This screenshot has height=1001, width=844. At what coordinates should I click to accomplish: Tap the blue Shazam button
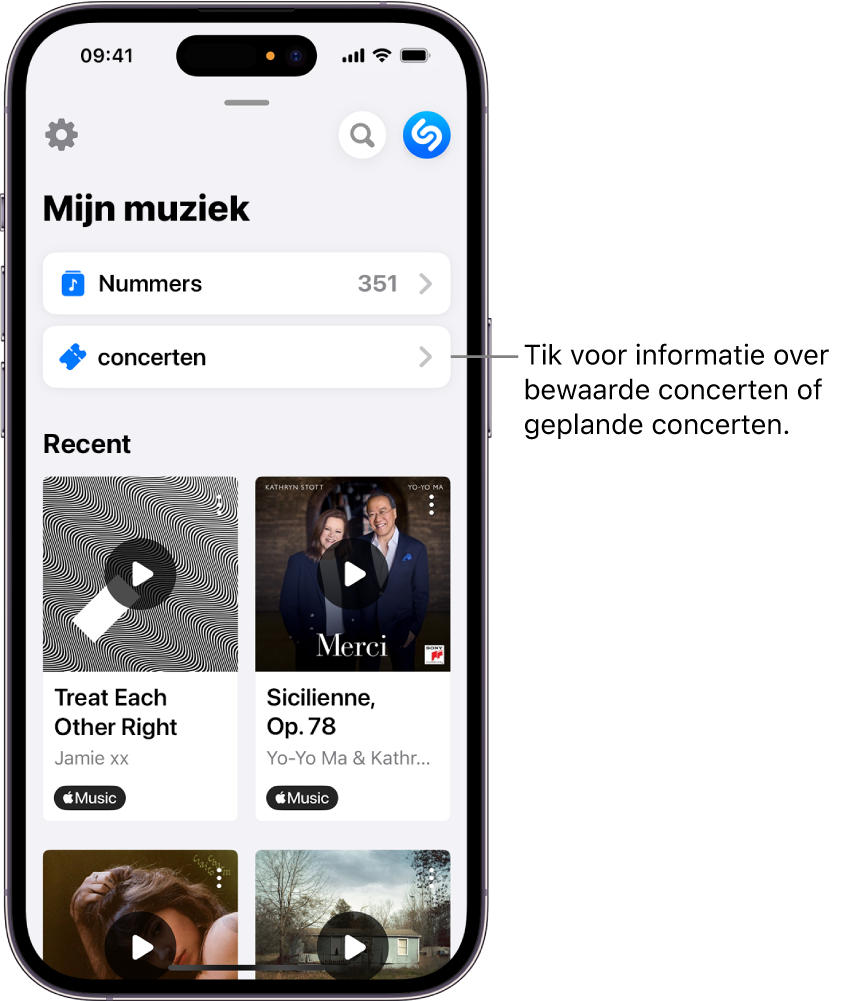pos(427,135)
